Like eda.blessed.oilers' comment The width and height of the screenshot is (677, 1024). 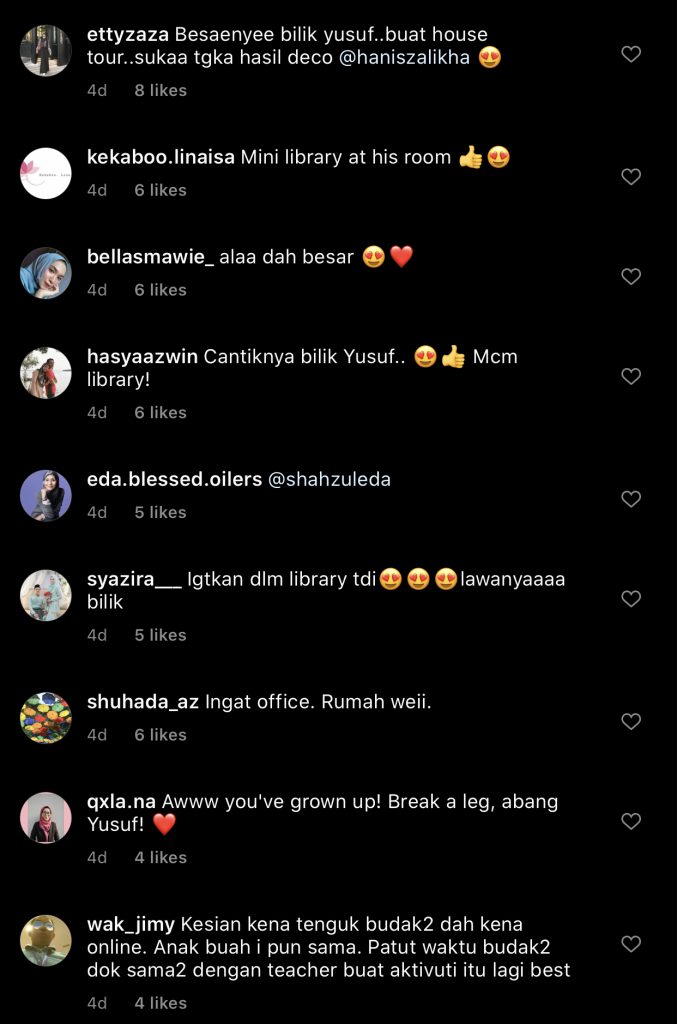point(631,499)
